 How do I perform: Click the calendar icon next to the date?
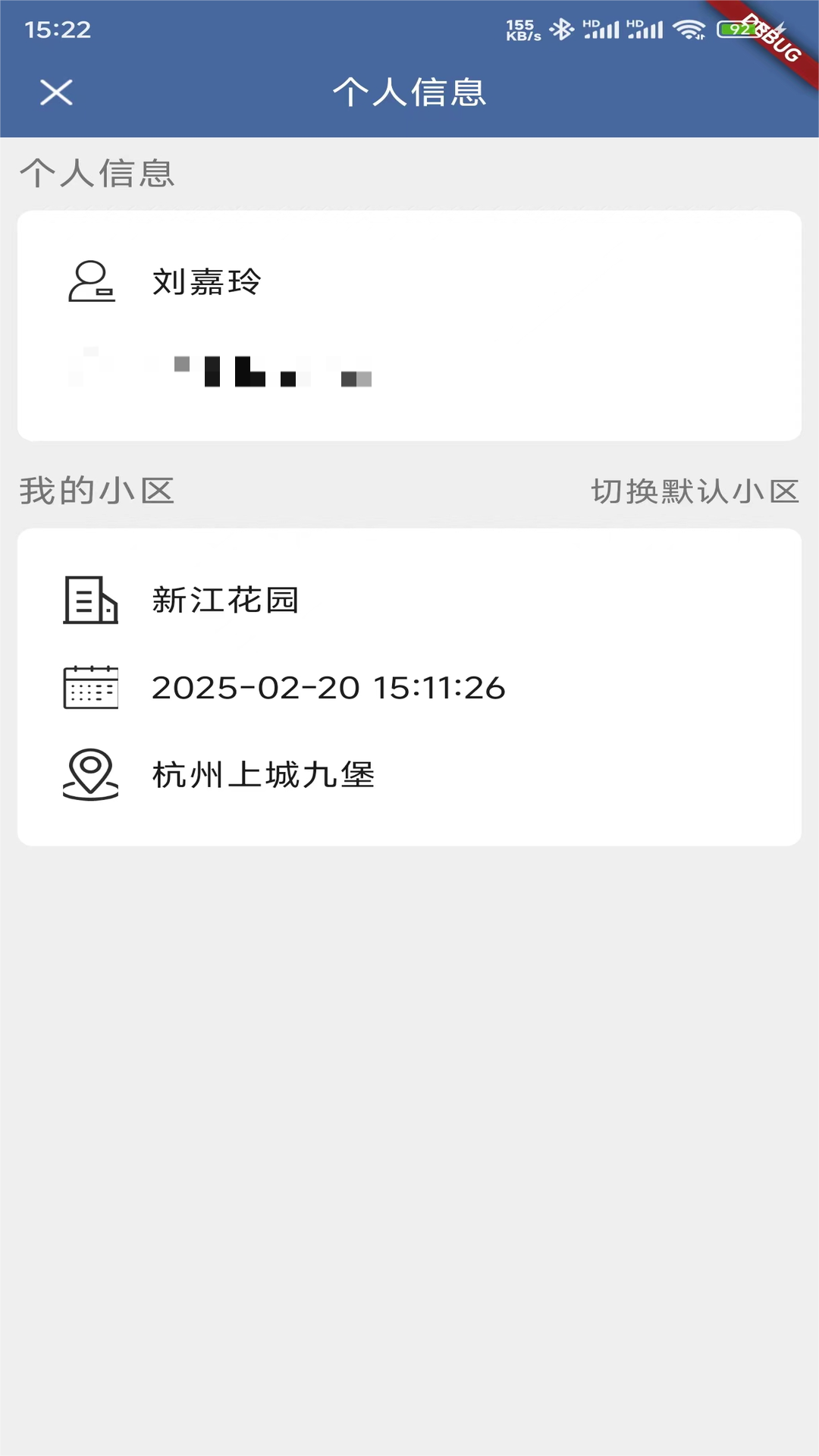pyautogui.click(x=91, y=688)
